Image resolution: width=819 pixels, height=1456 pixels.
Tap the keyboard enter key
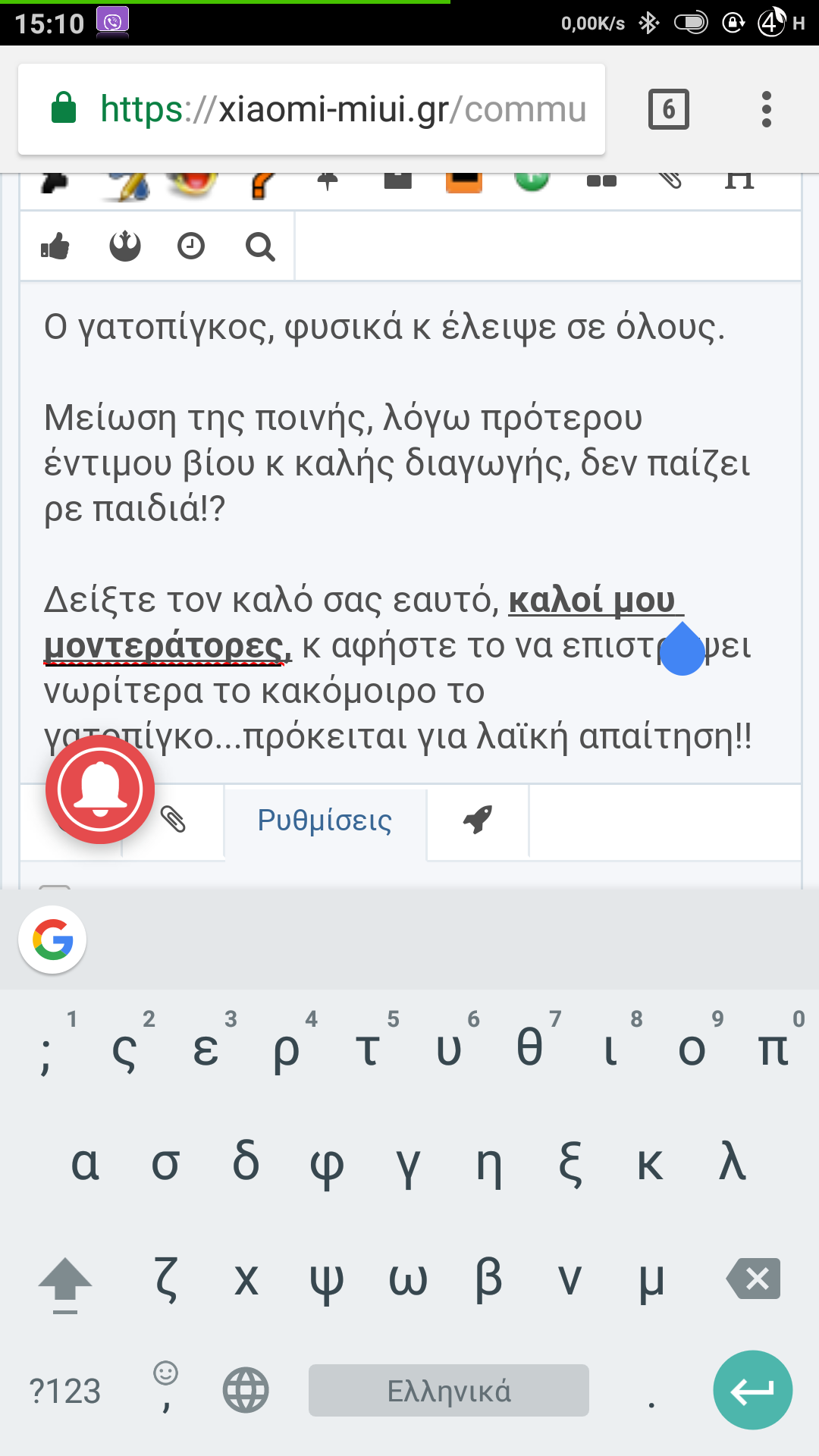[752, 1390]
